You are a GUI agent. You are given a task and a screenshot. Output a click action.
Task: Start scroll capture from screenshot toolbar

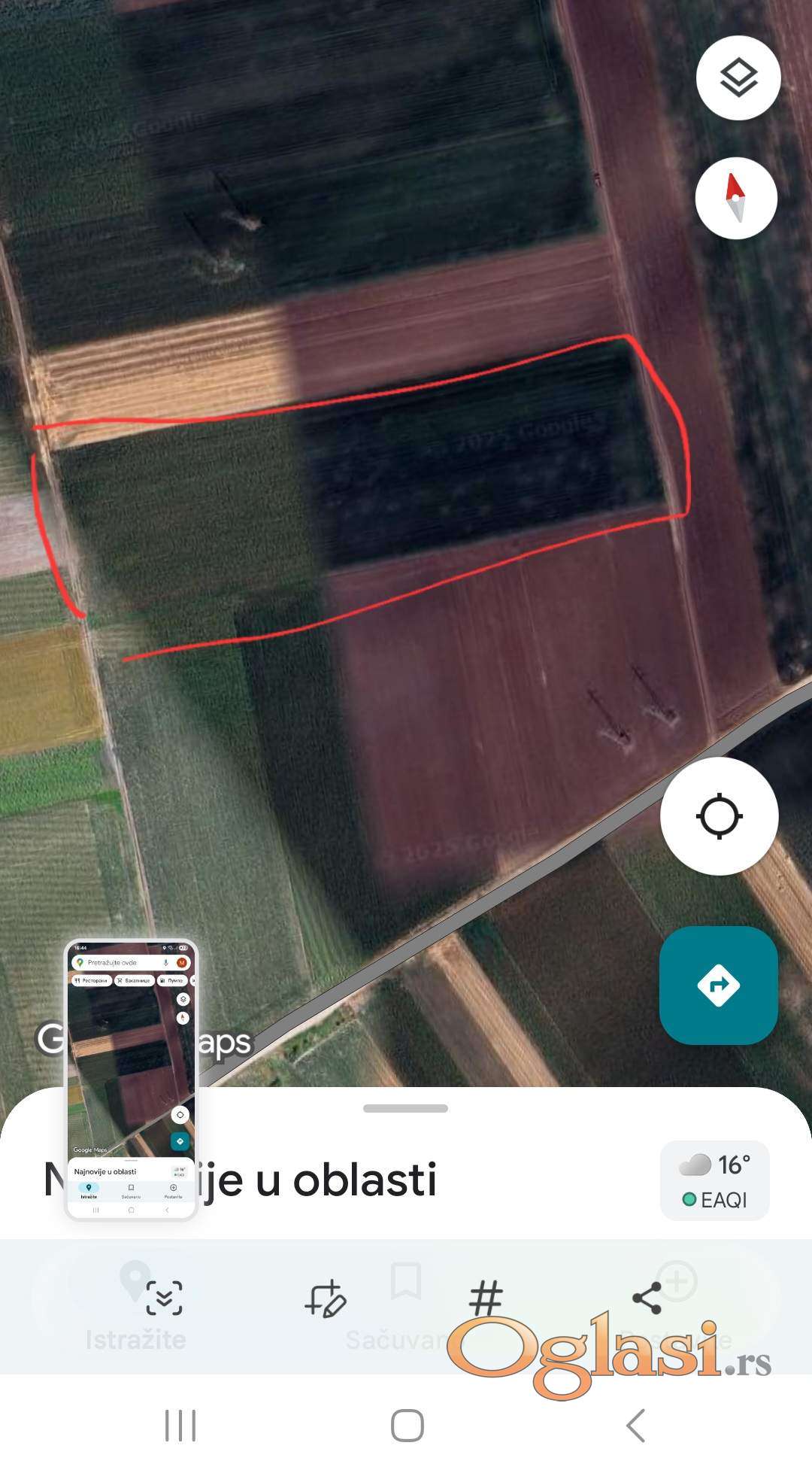point(164,1298)
